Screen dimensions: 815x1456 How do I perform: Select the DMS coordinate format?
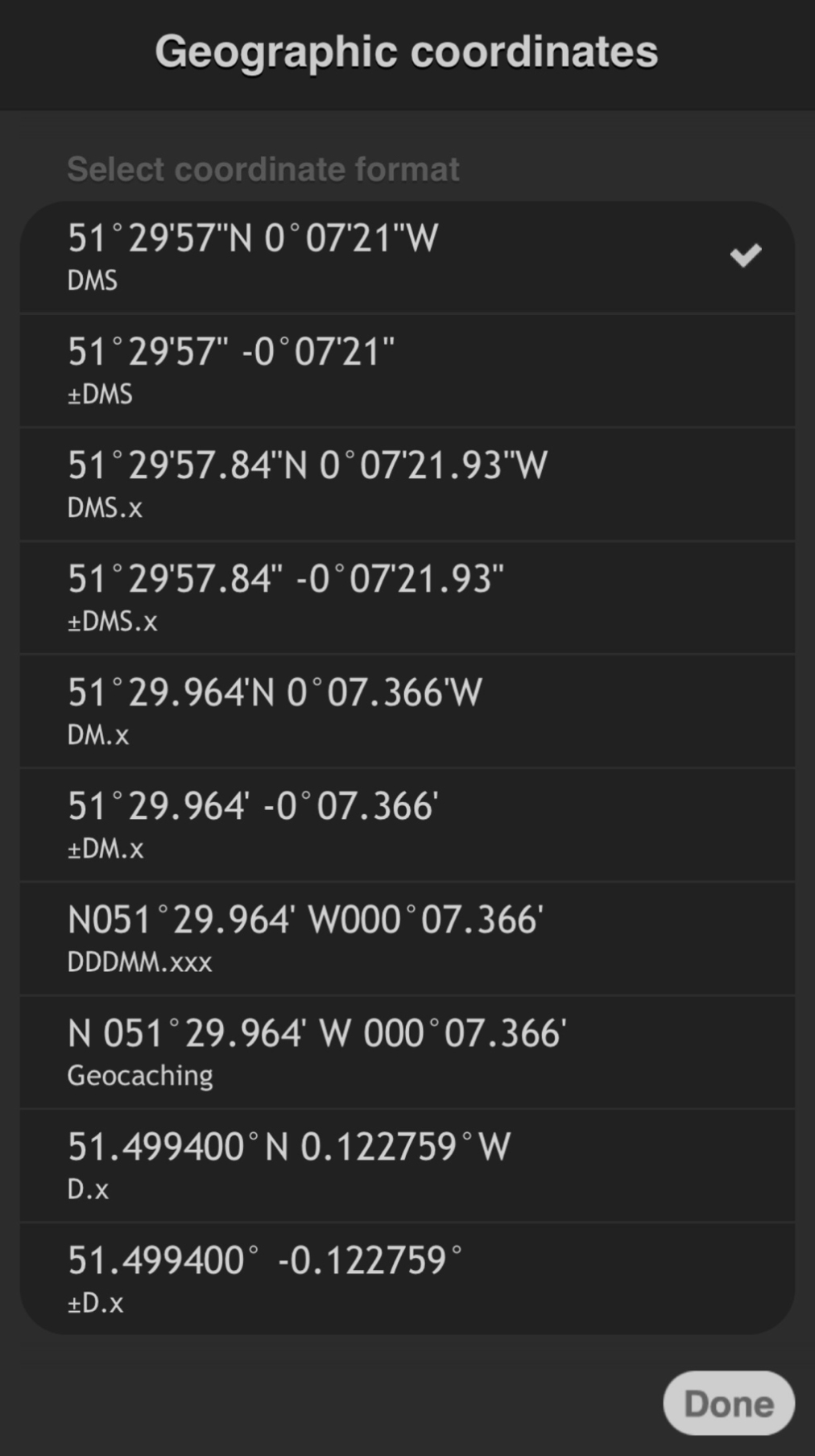(407, 257)
